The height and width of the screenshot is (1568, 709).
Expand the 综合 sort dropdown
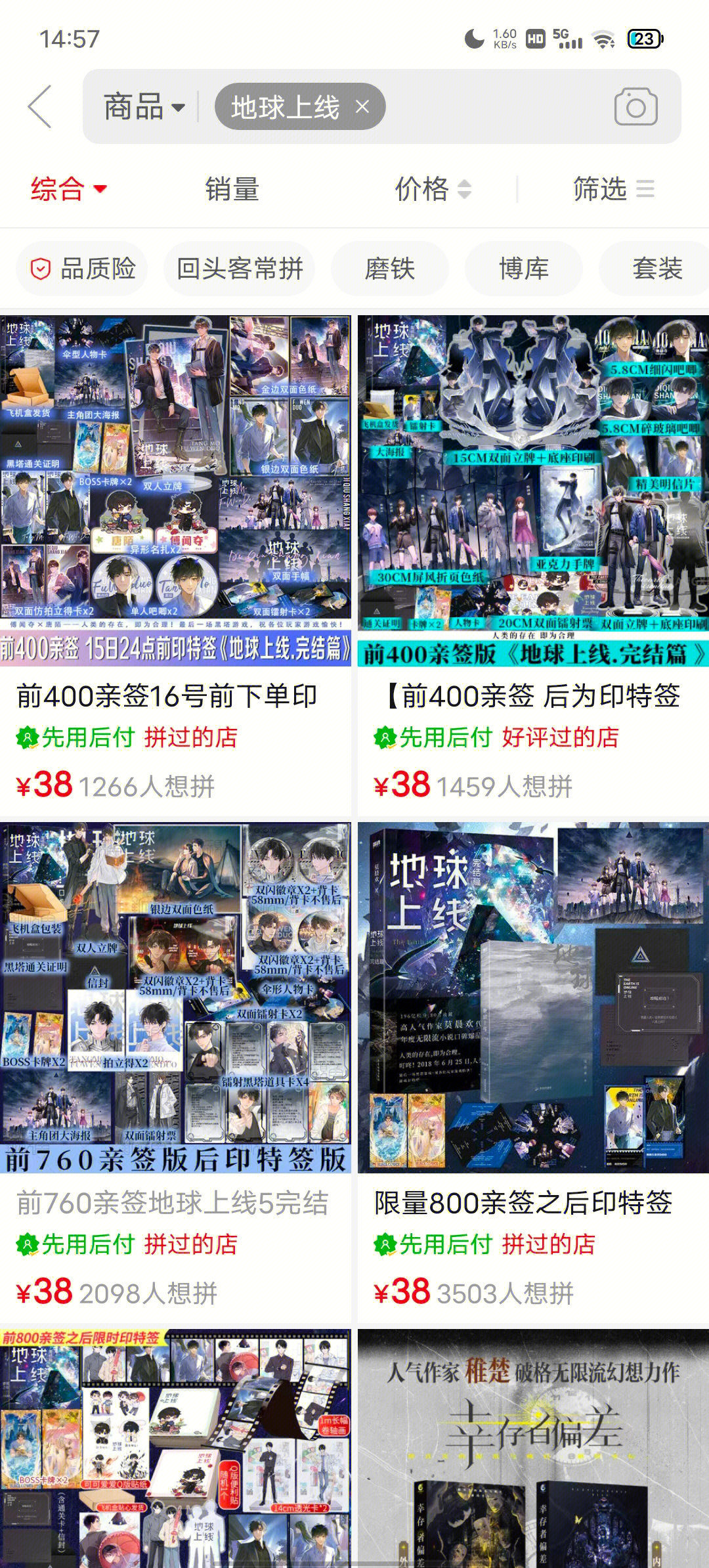(x=68, y=189)
